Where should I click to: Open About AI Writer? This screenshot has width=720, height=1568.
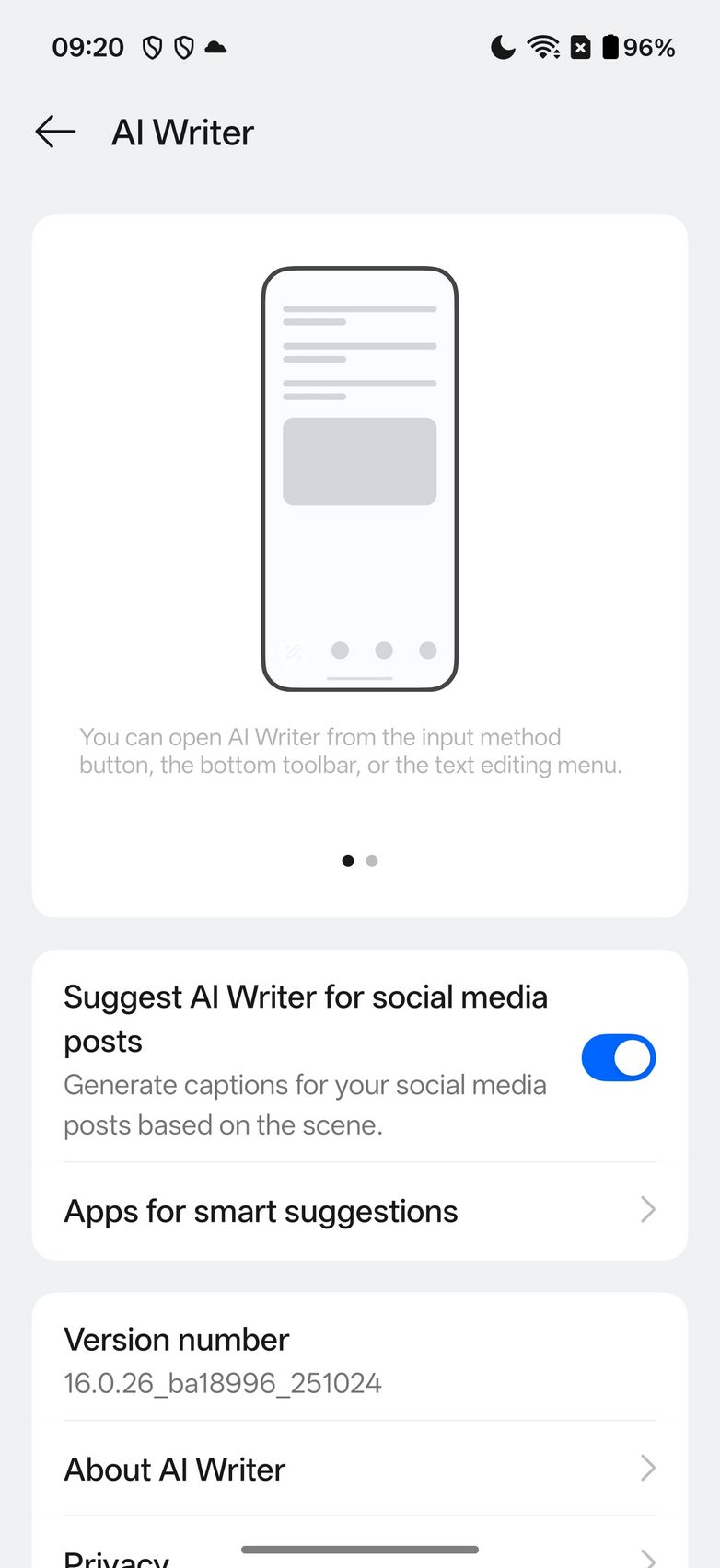tap(359, 1469)
